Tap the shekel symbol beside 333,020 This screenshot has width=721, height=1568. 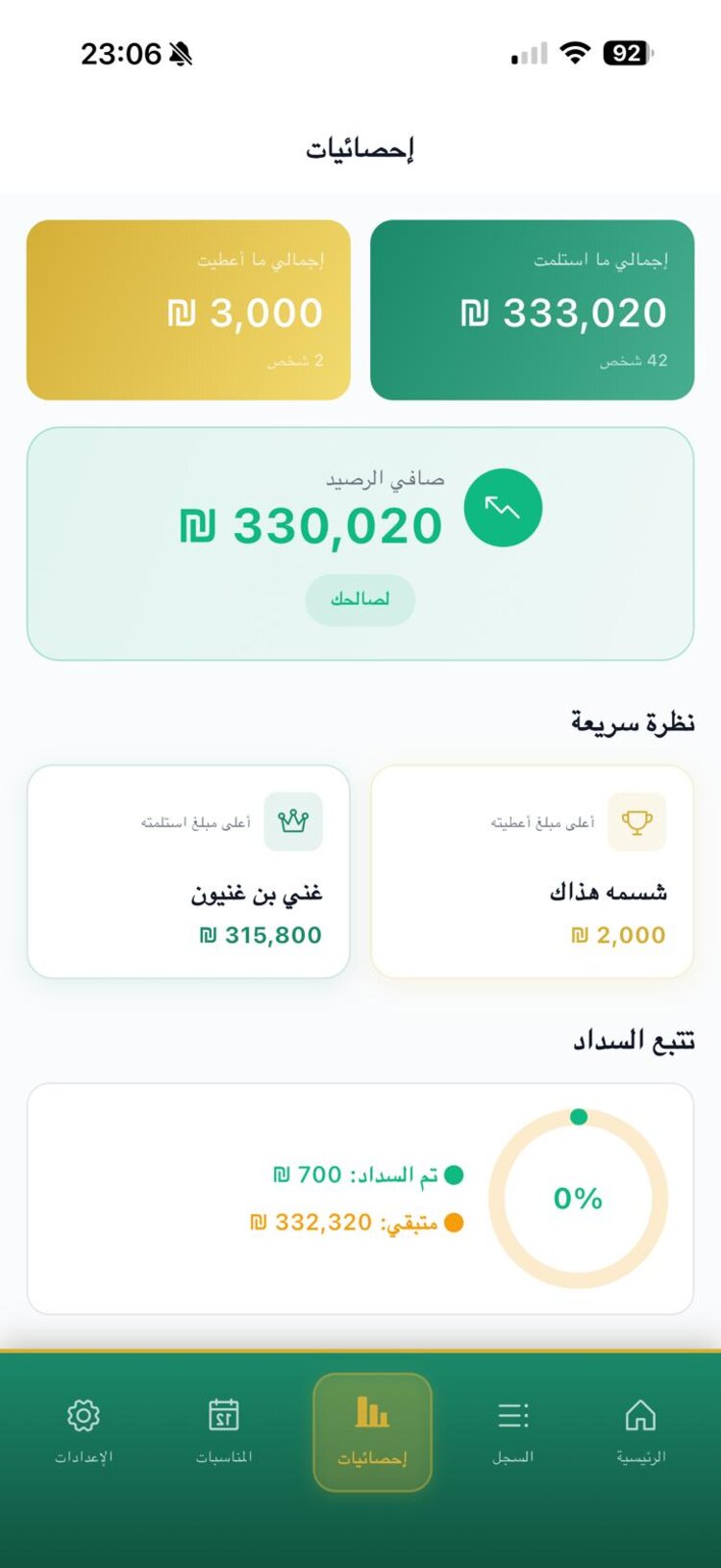pyautogui.click(x=473, y=312)
